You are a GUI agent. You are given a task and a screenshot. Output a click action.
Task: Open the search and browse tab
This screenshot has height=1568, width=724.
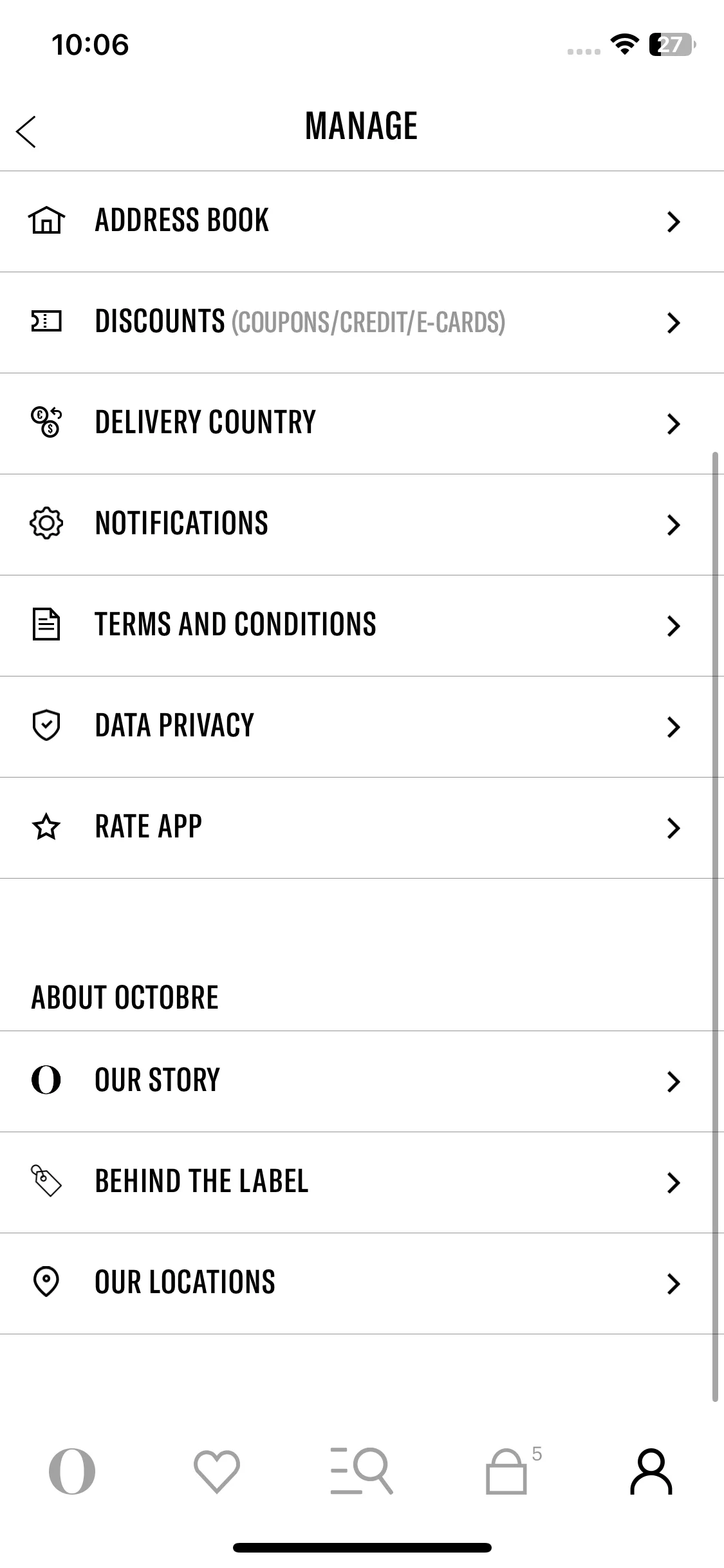pos(362,1471)
